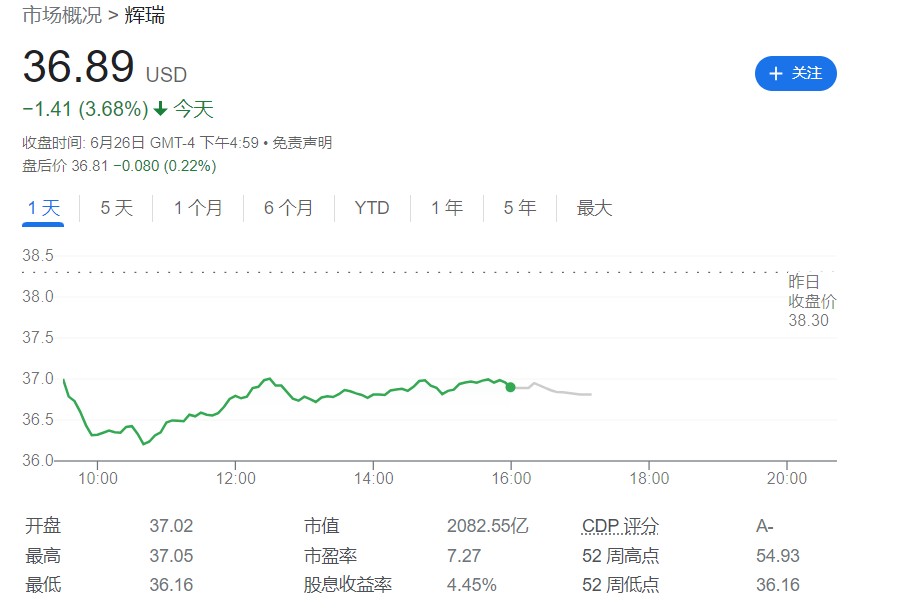Switch to the 最大 chart range
This screenshot has width=900, height=616.
pyautogui.click(x=594, y=208)
